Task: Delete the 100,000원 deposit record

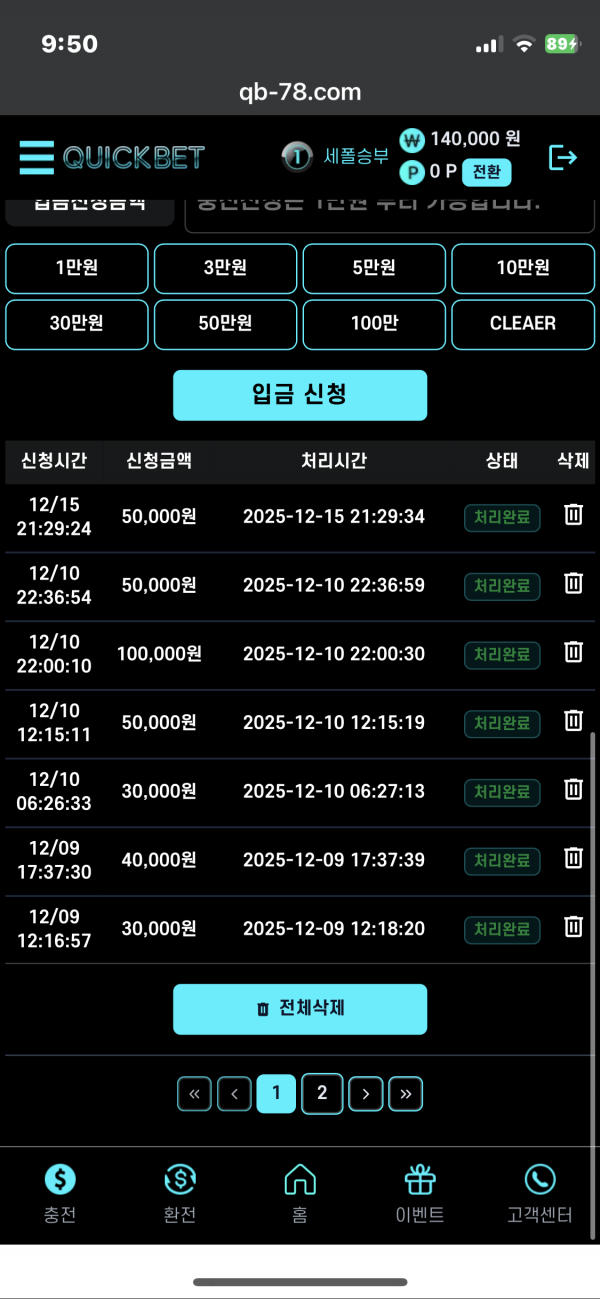Action: tap(573, 653)
